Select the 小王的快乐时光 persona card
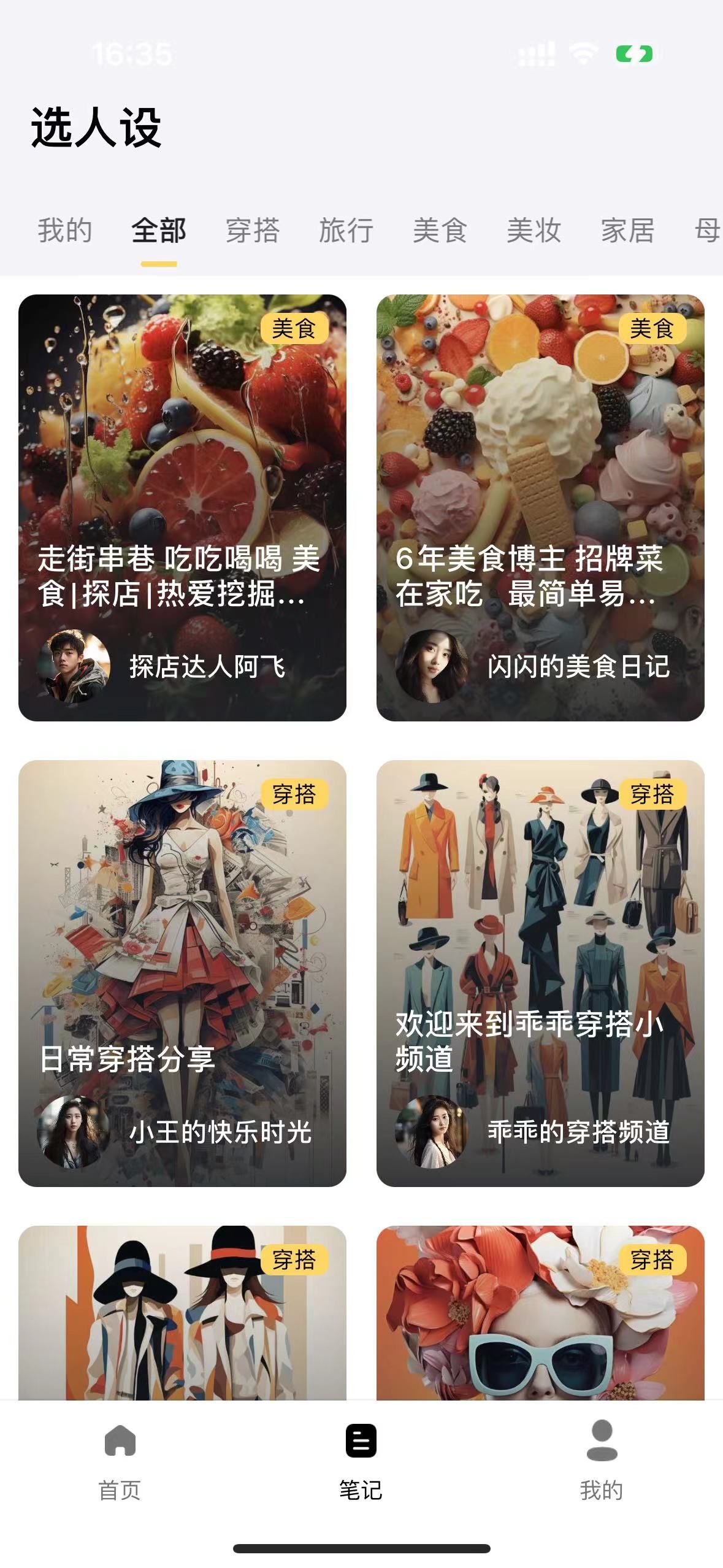Image resolution: width=723 pixels, height=1568 pixels. pyautogui.click(x=182, y=973)
